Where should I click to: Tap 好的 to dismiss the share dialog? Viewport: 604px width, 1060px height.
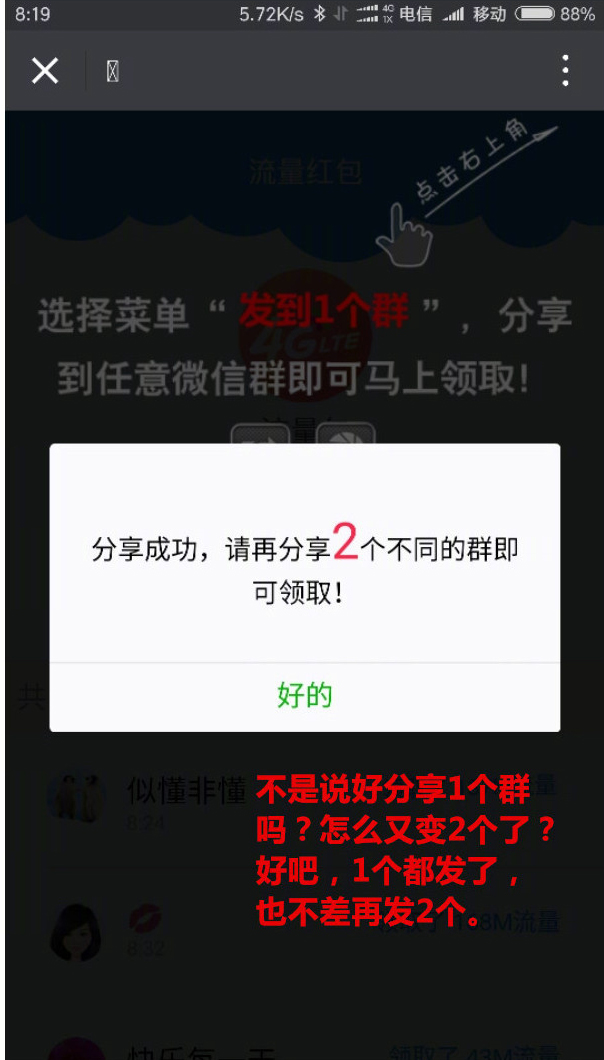pyautogui.click(x=304, y=696)
